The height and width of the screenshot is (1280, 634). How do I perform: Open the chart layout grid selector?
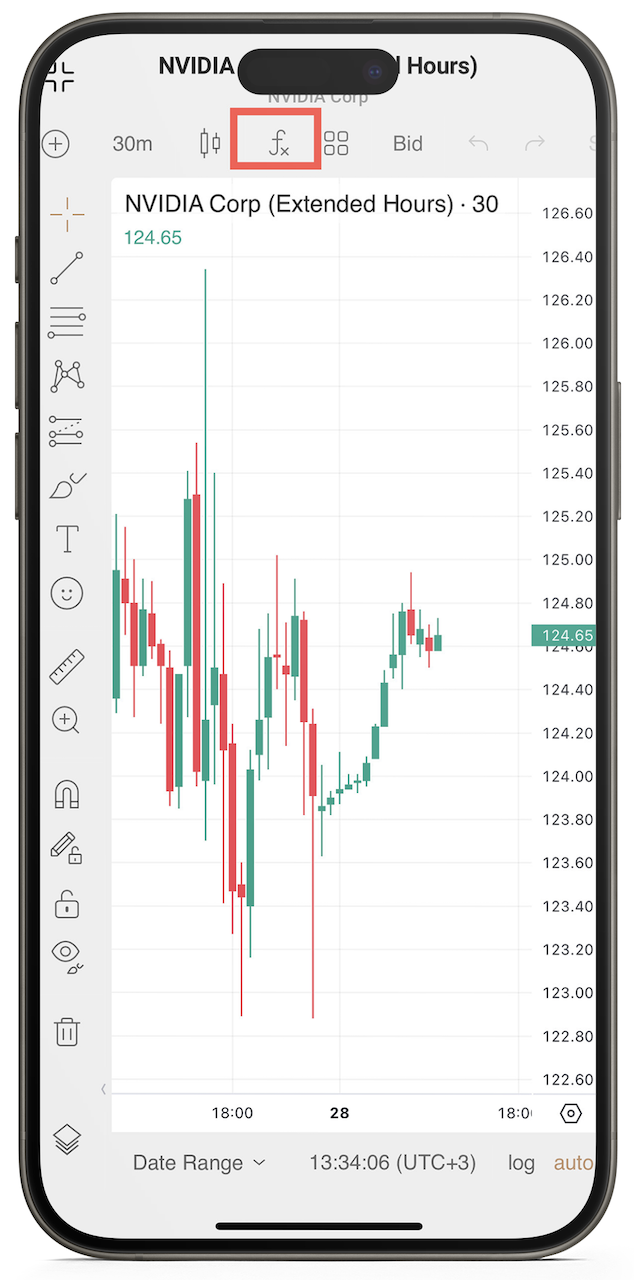pyautogui.click(x=336, y=143)
